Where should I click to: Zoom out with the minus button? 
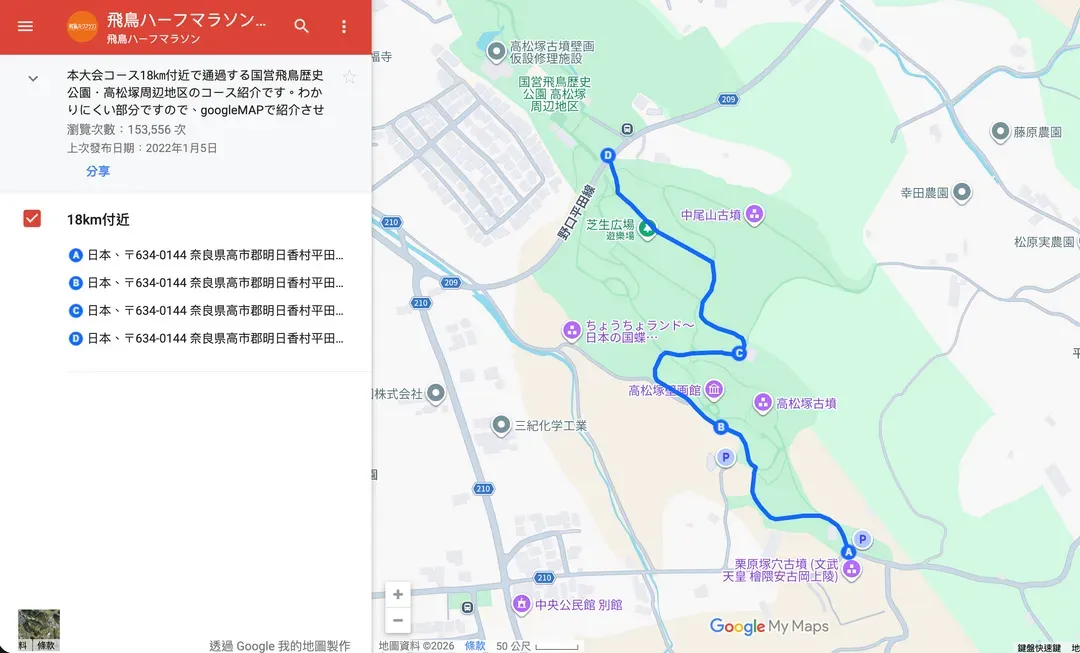coord(398,620)
